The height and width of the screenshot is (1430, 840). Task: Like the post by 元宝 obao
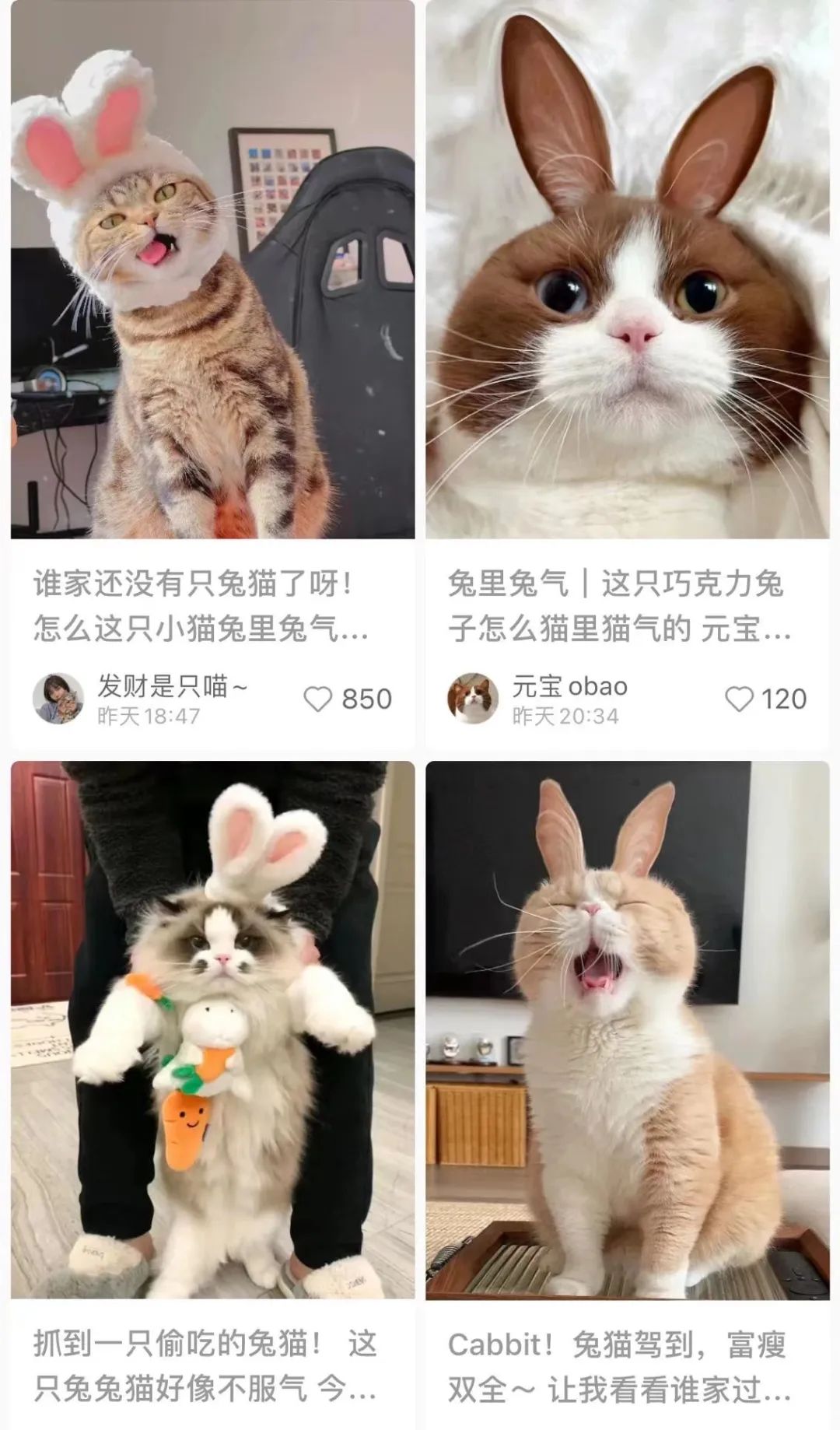[x=739, y=699]
